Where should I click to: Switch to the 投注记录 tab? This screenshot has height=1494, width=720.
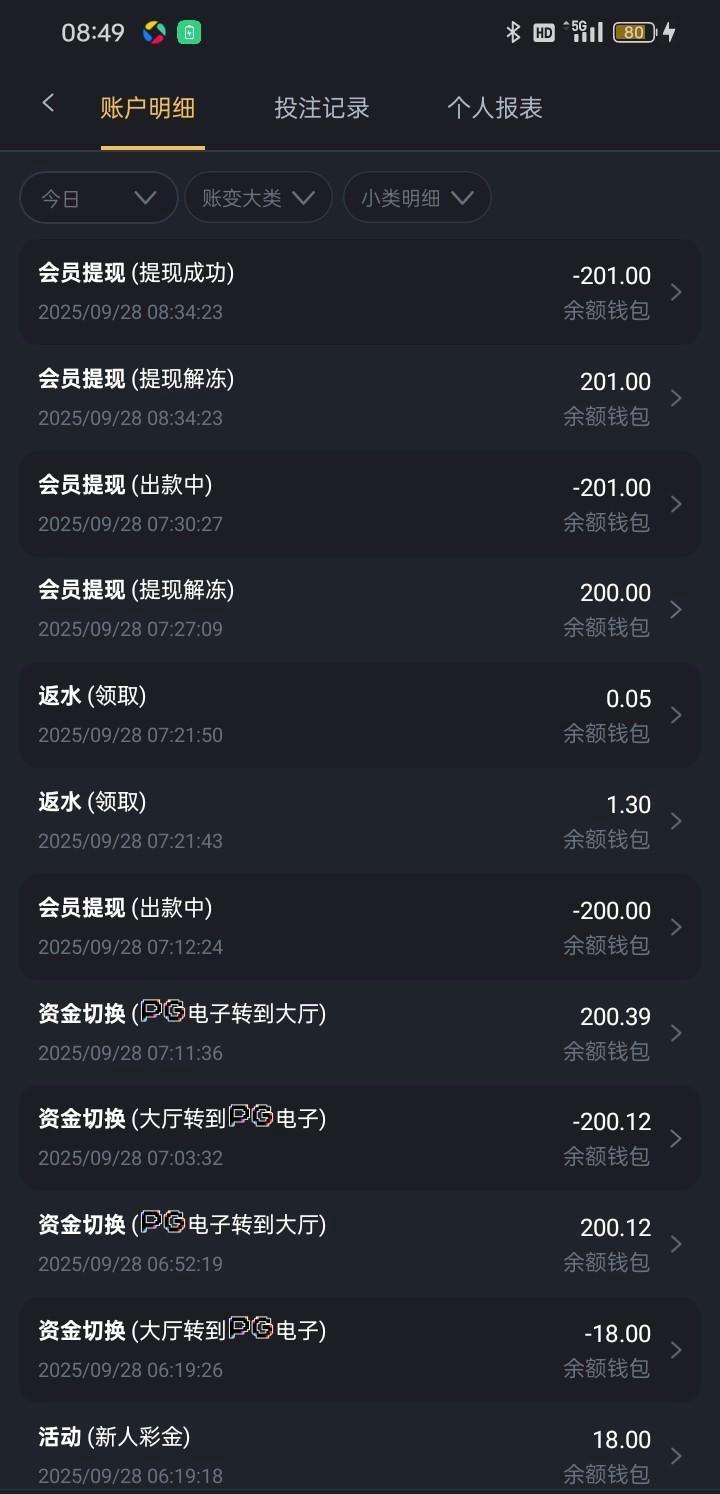pyautogui.click(x=322, y=108)
